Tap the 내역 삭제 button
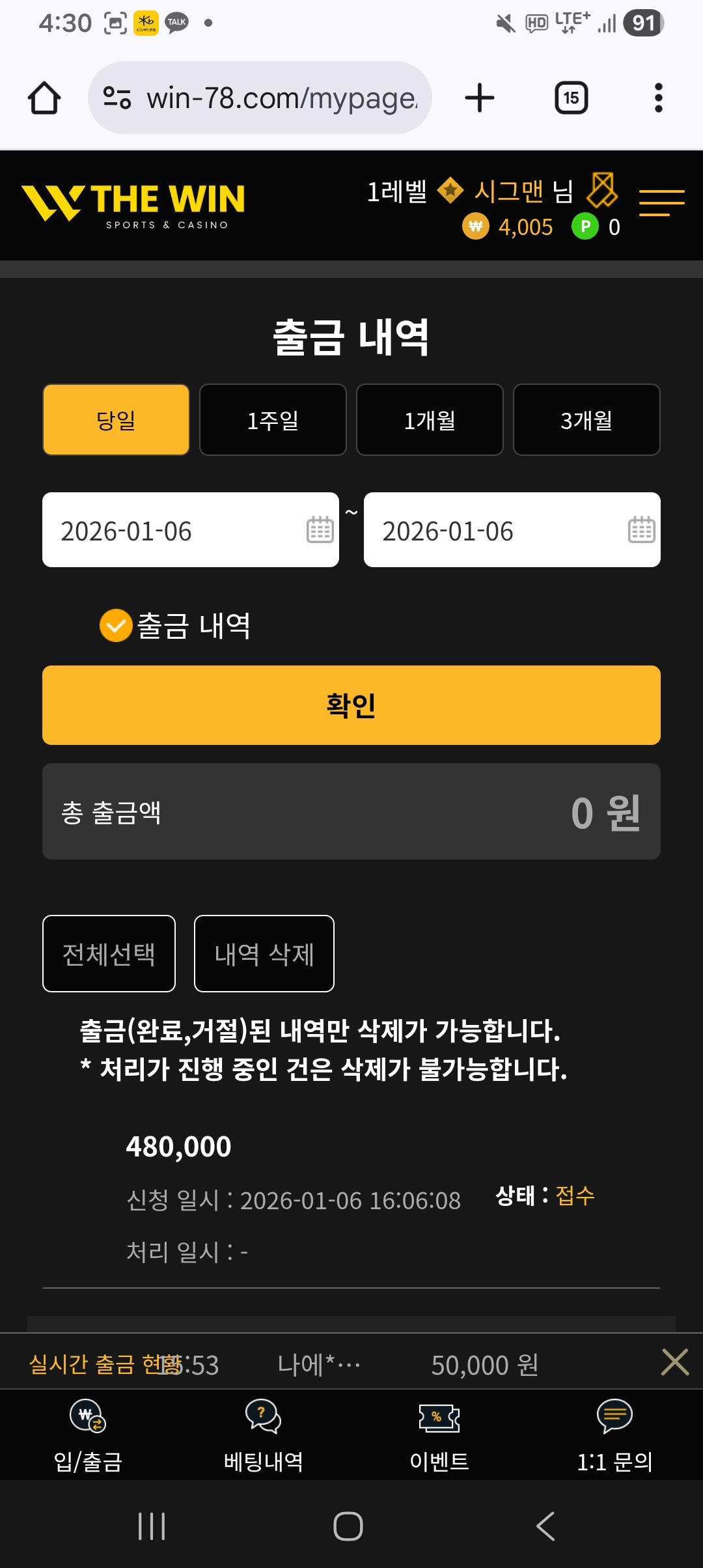The height and width of the screenshot is (1568, 703). (x=264, y=954)
